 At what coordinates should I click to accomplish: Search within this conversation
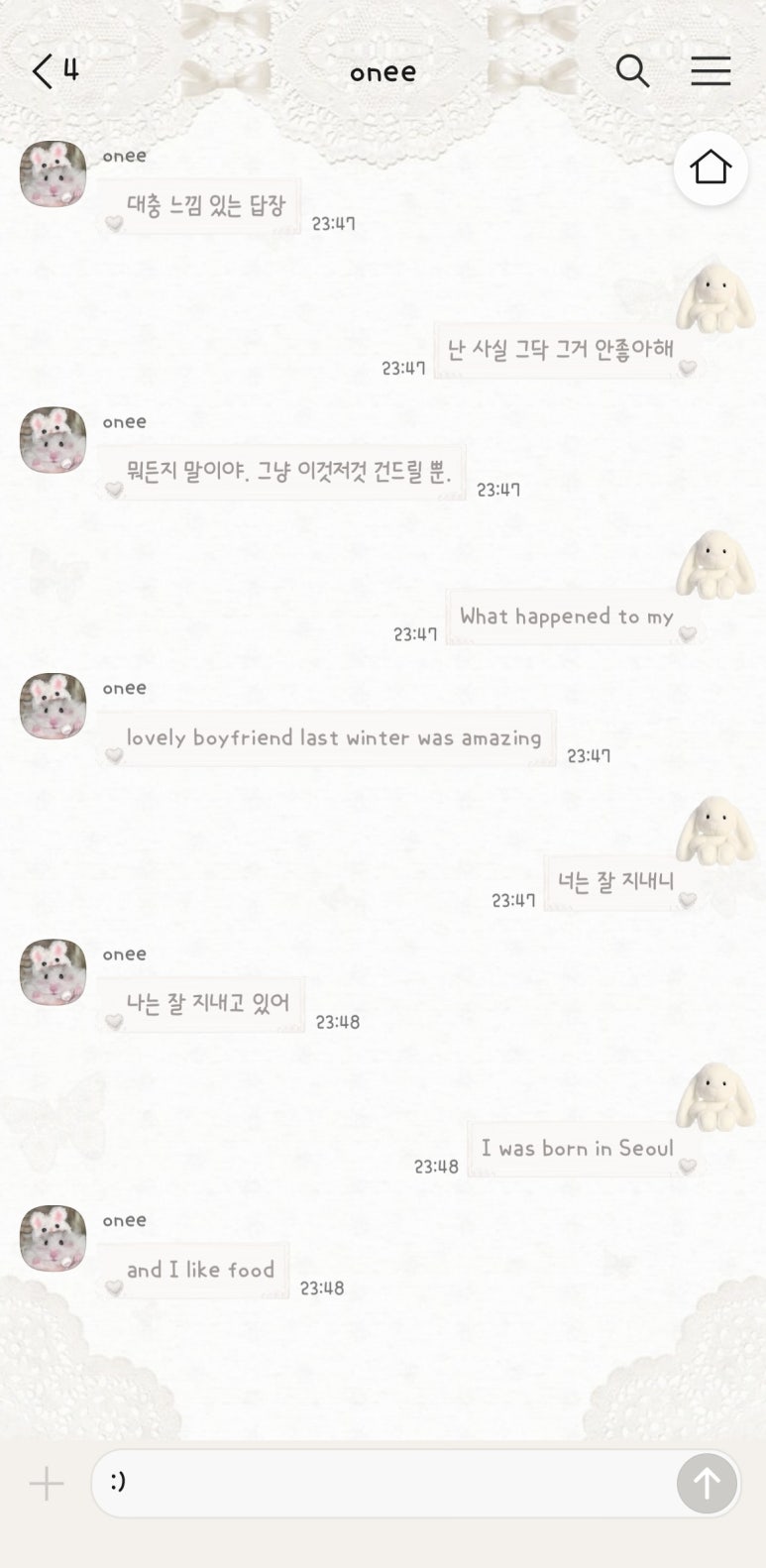[632, 71]
